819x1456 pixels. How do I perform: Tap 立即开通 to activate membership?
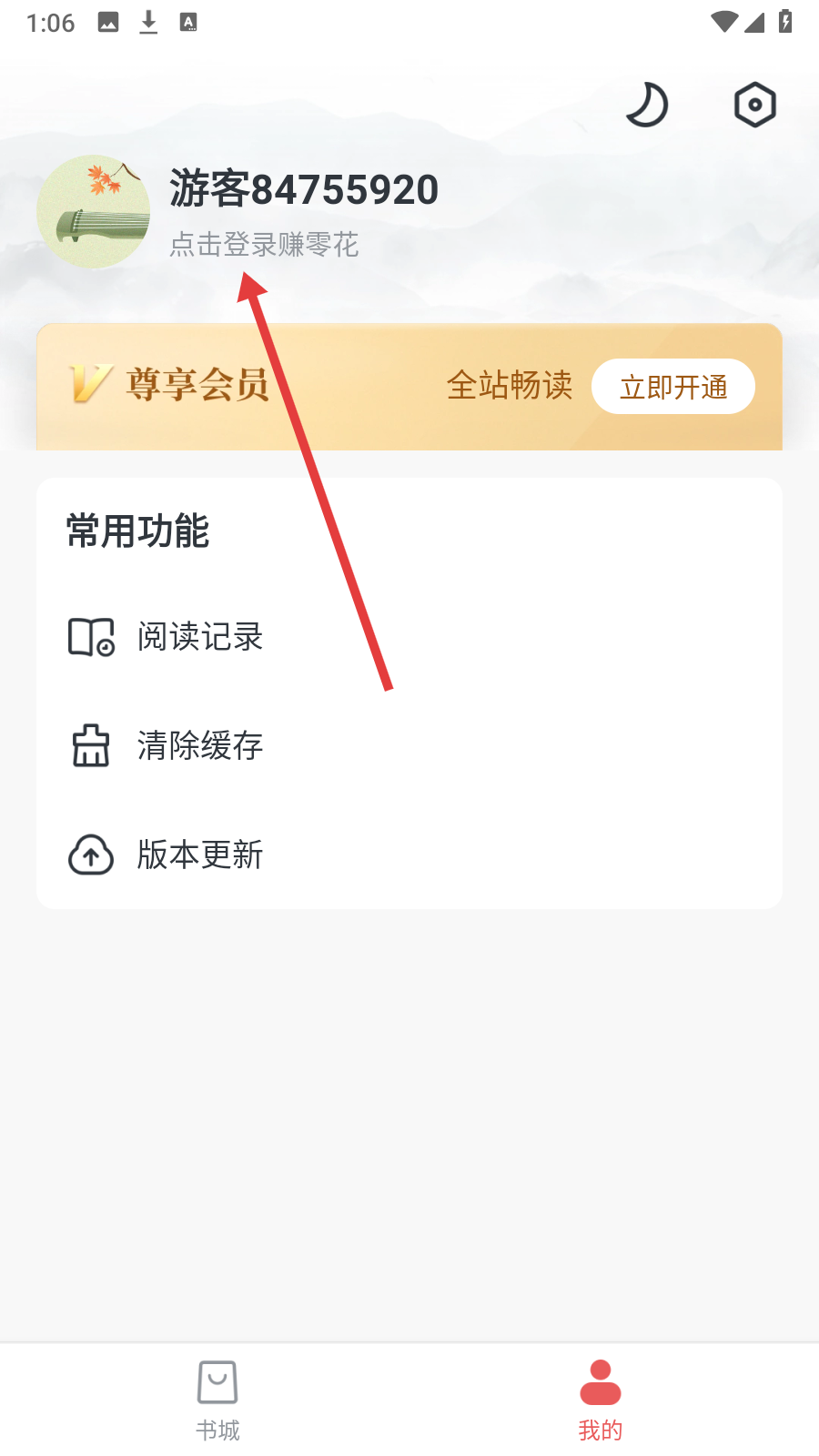coord(672,387)
